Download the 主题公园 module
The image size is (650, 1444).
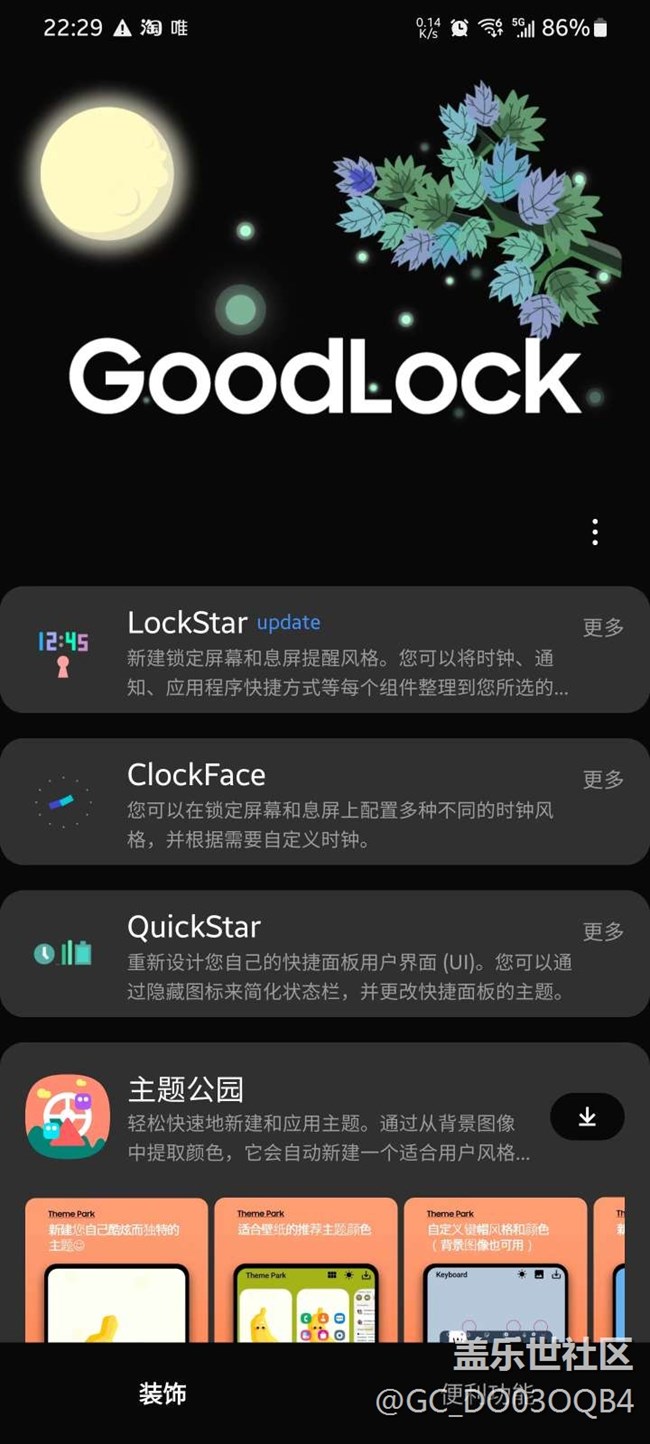(587, 1117)
